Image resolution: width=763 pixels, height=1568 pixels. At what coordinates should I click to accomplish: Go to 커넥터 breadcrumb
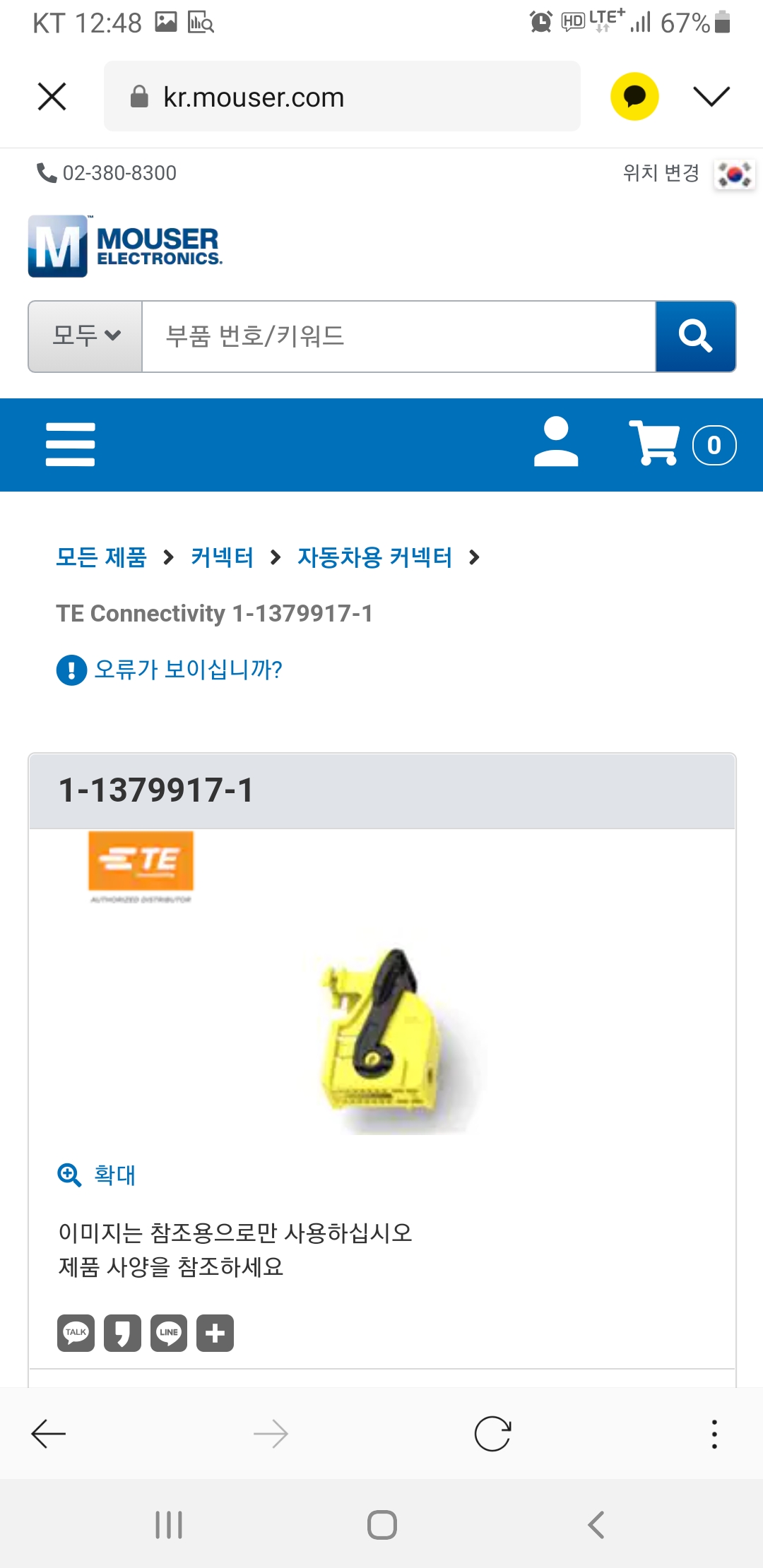(222, 557)
